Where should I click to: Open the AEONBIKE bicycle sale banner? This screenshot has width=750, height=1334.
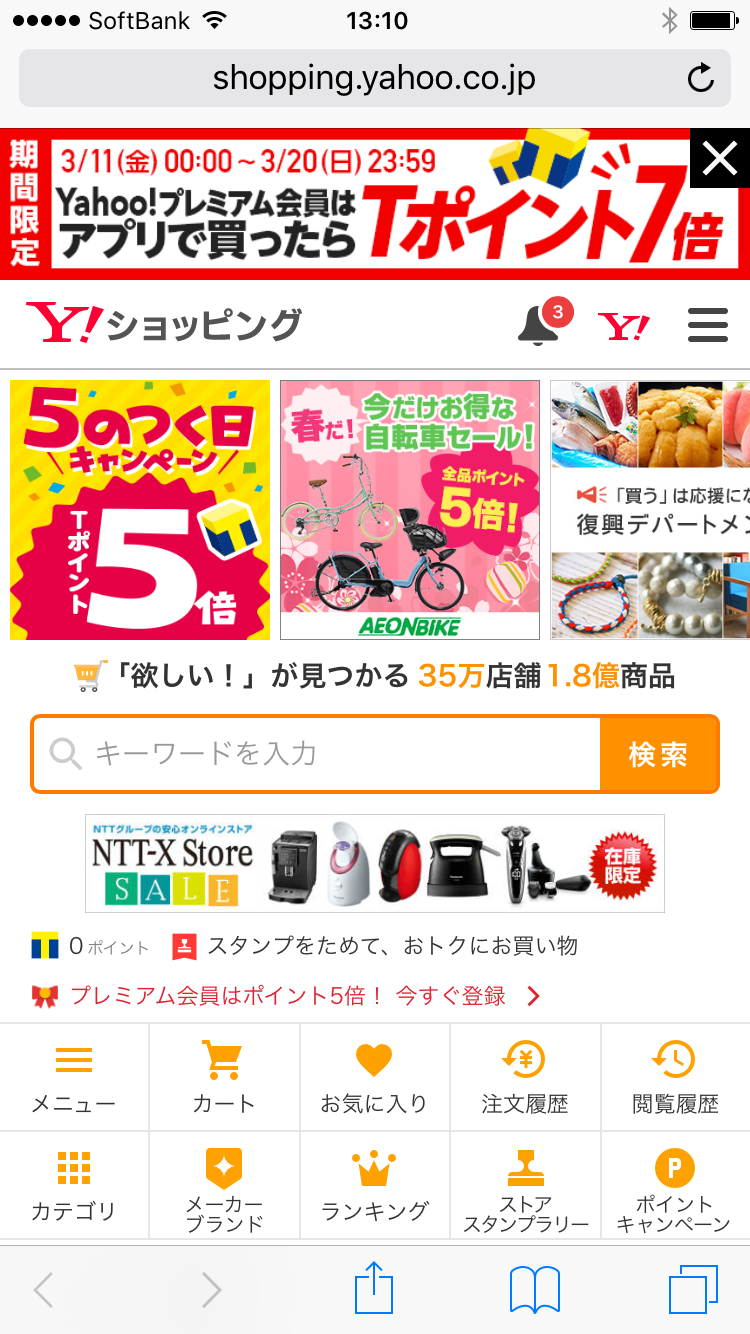410,509
